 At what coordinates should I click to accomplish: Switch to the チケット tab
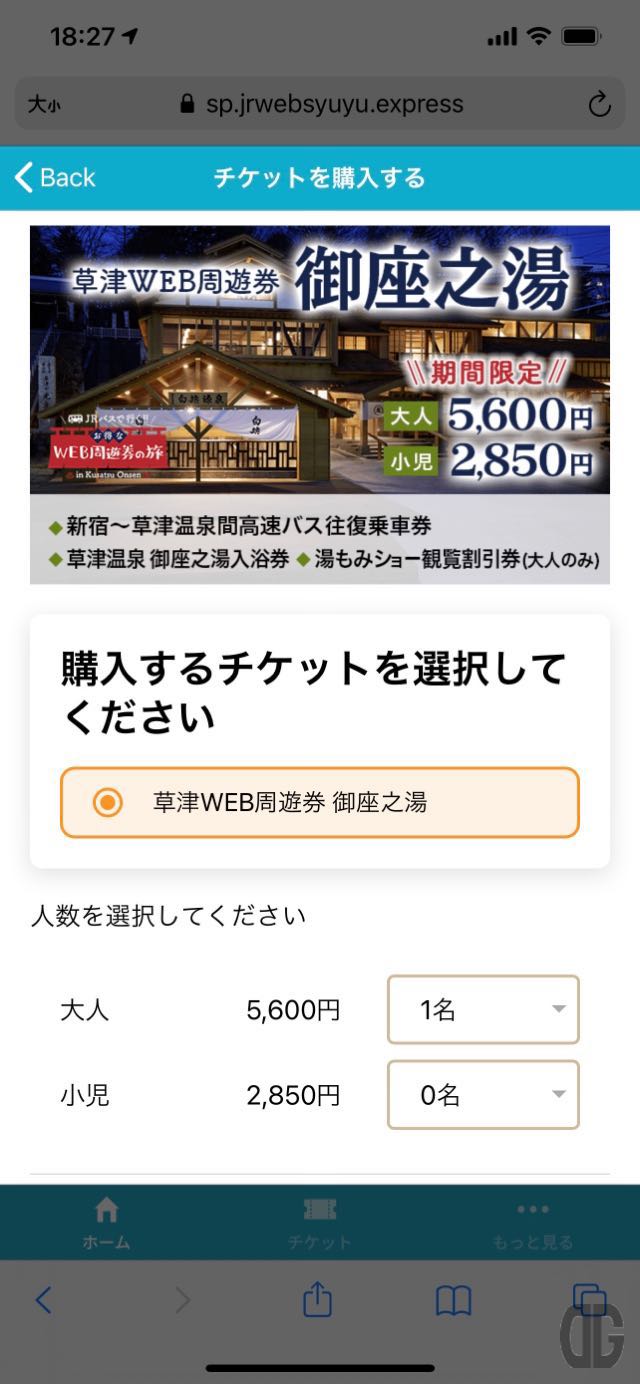[319, 1223]
